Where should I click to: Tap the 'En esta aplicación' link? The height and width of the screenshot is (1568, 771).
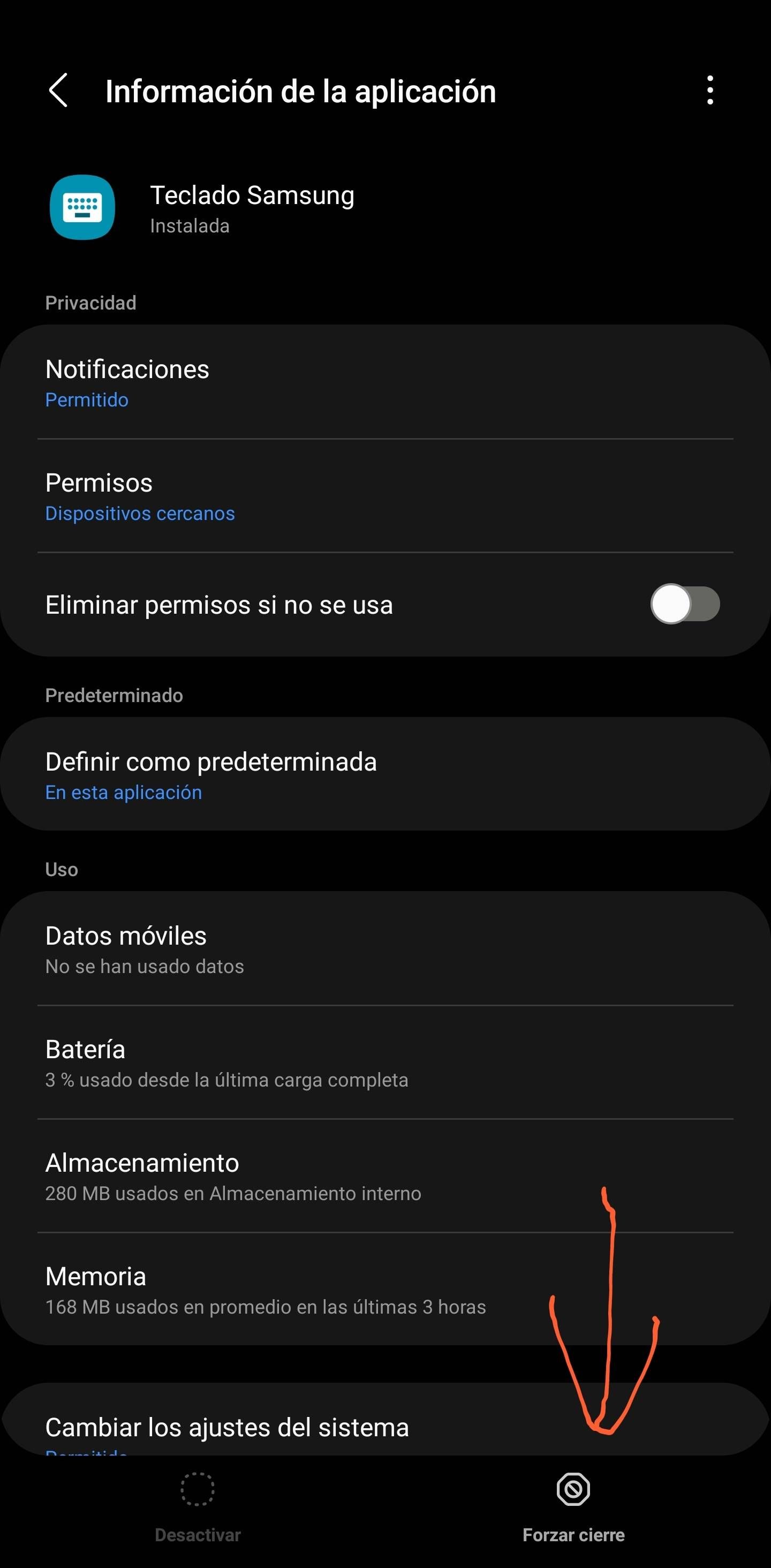click(124, 792)
